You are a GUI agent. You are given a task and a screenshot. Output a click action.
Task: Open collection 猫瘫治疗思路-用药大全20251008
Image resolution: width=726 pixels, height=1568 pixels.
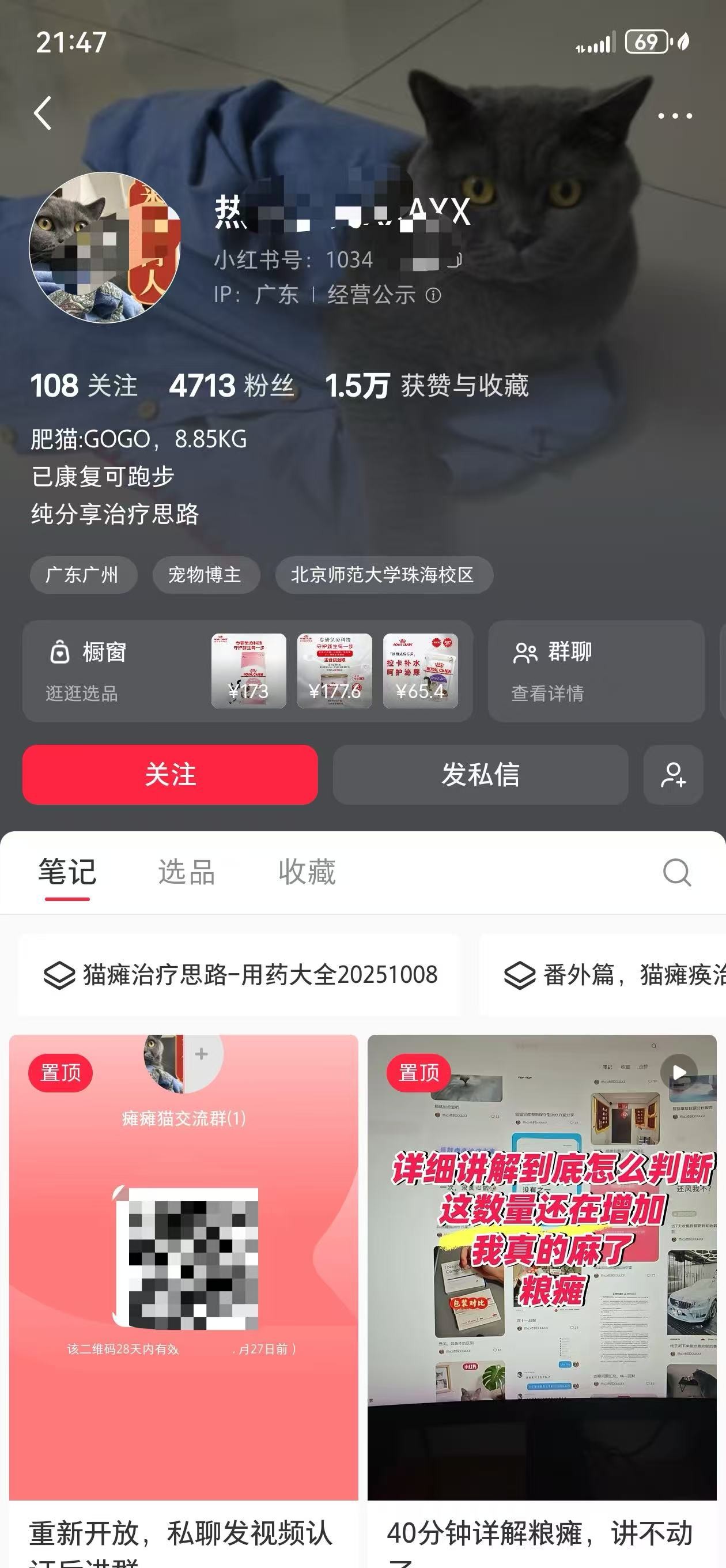(239, 974)
